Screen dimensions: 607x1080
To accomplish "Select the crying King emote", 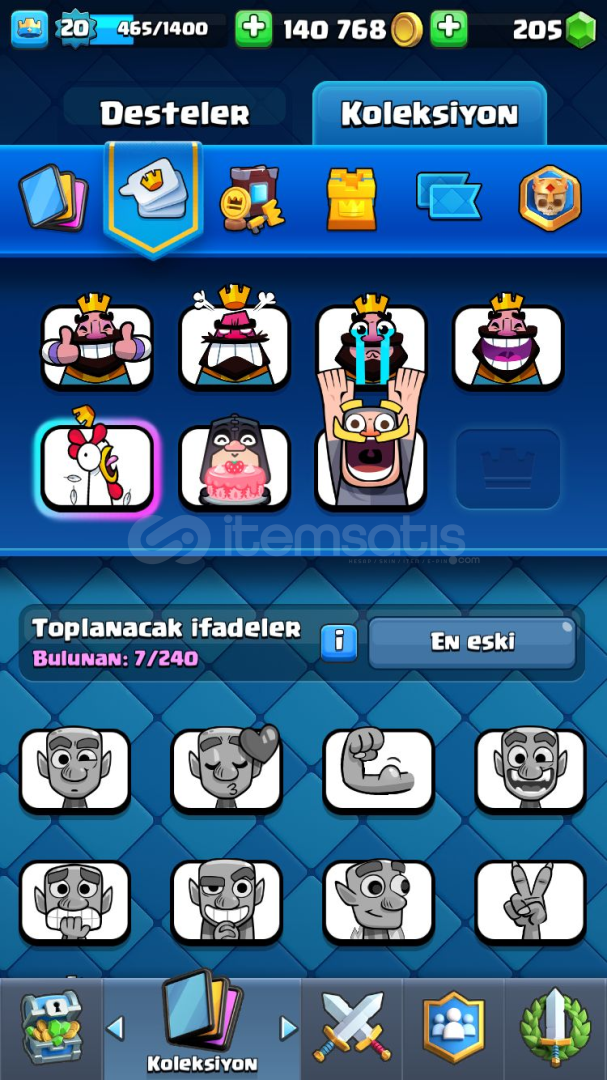I will (371, 342).
